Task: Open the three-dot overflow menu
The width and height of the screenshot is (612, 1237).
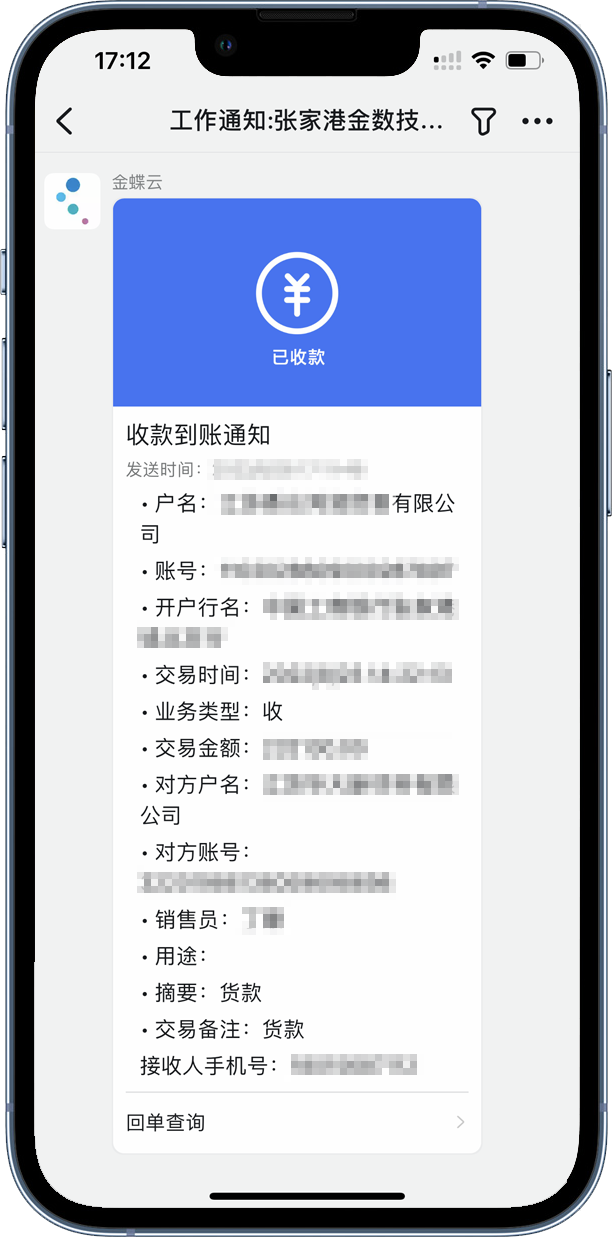Action: (538, 122)
